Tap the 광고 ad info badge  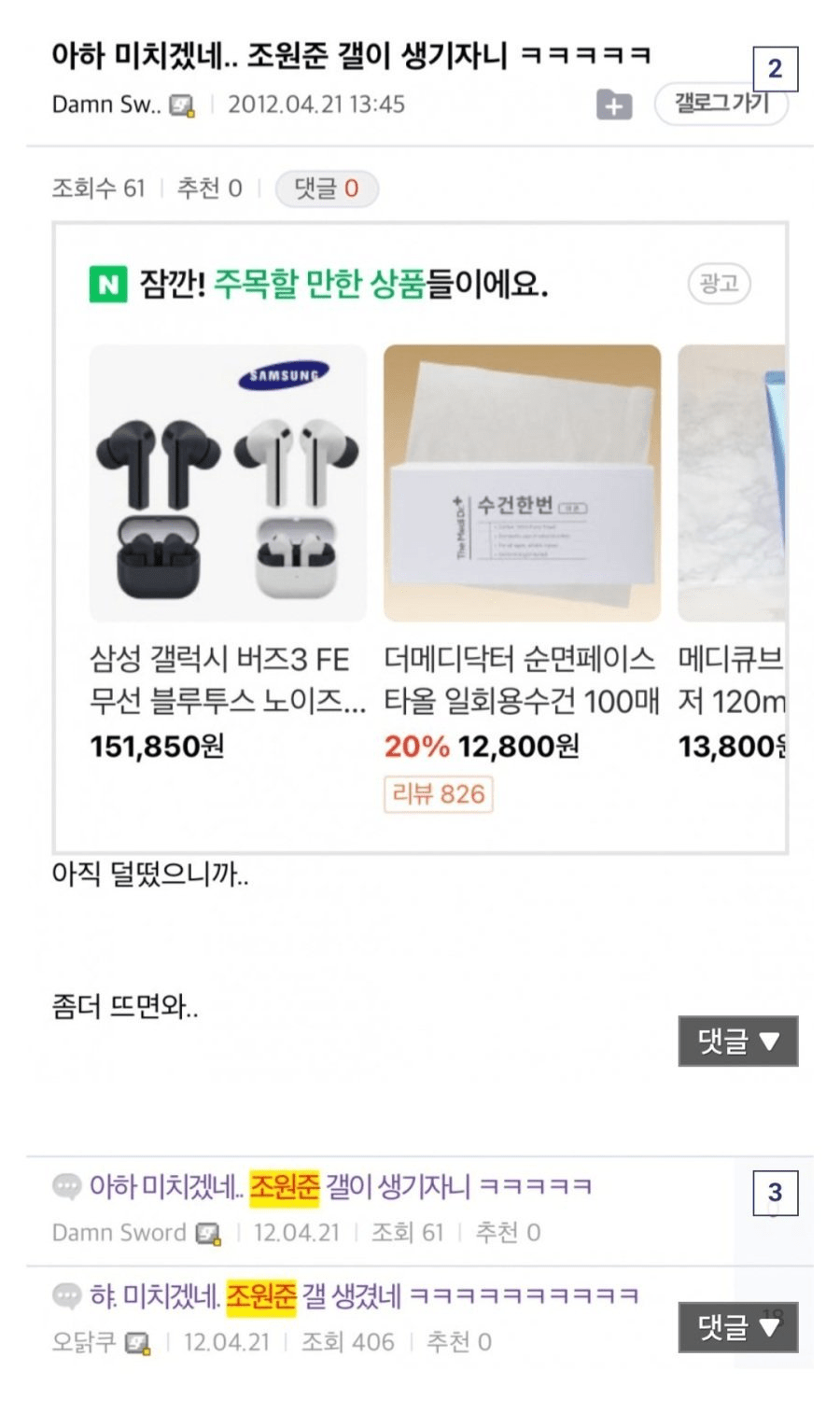[719, 283]
